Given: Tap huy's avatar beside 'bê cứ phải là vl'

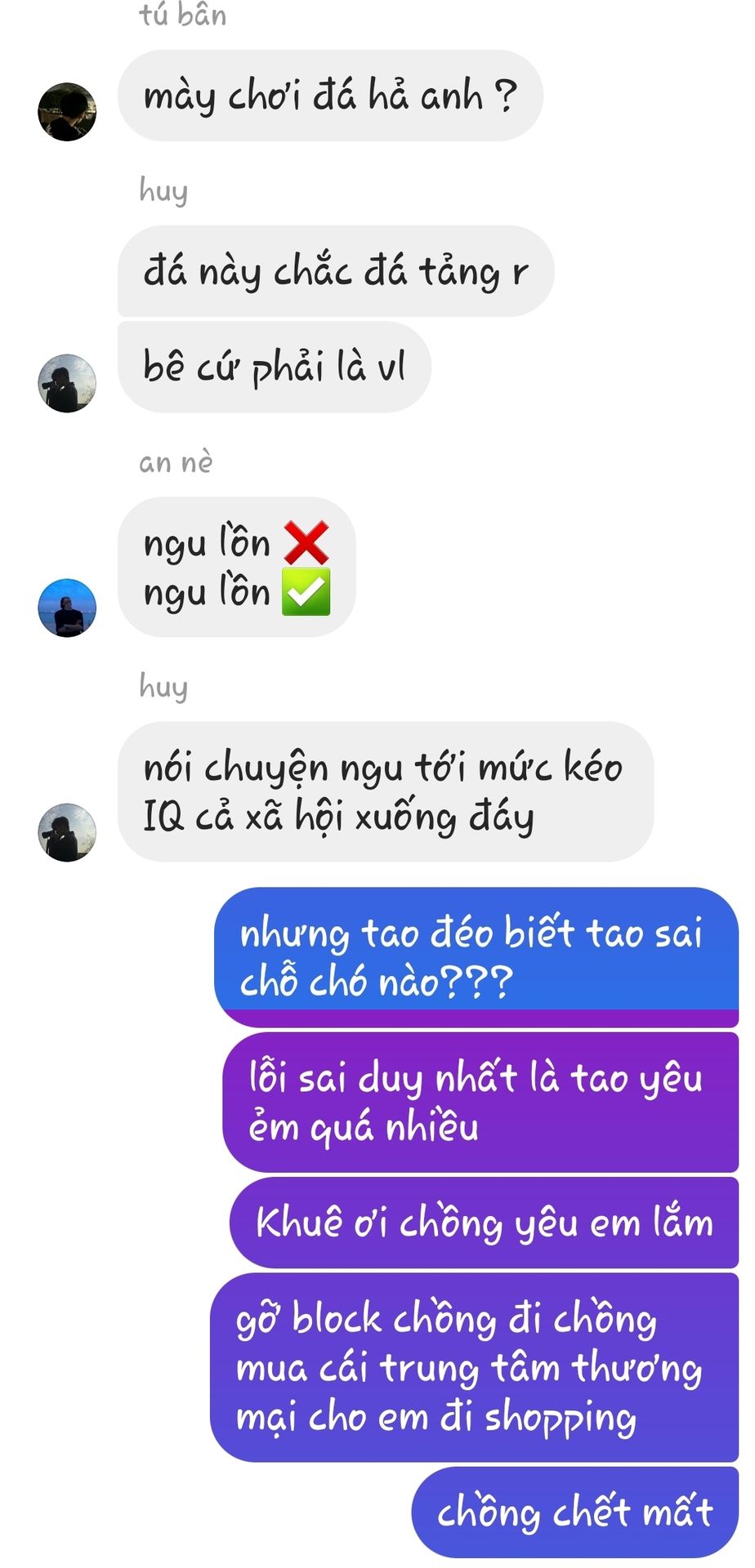Looking at the screenshot, I should pos(67,383).
